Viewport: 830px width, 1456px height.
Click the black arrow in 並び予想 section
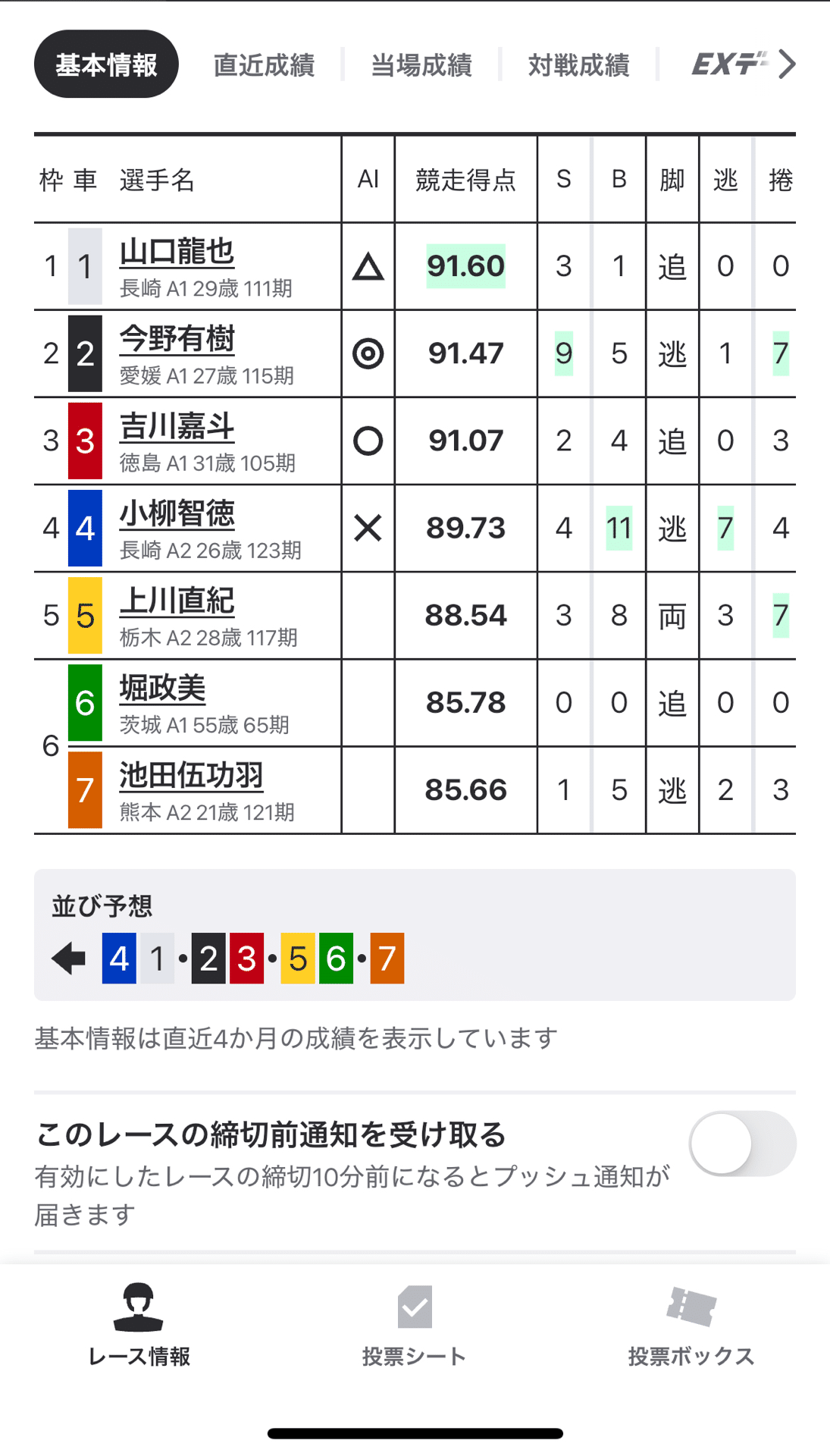point(67,958)
